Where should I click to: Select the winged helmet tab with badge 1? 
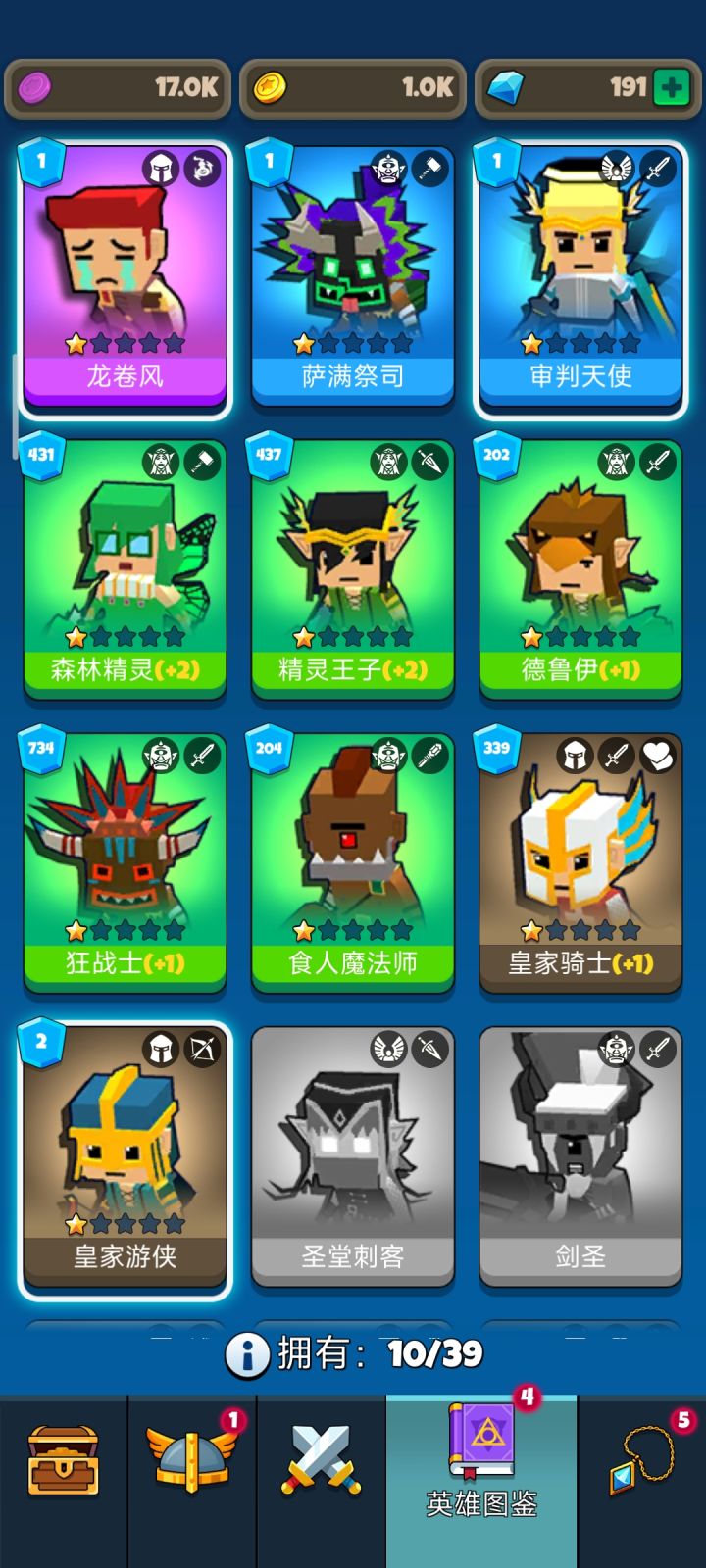pyautogui.click(x=192, y=1465)
